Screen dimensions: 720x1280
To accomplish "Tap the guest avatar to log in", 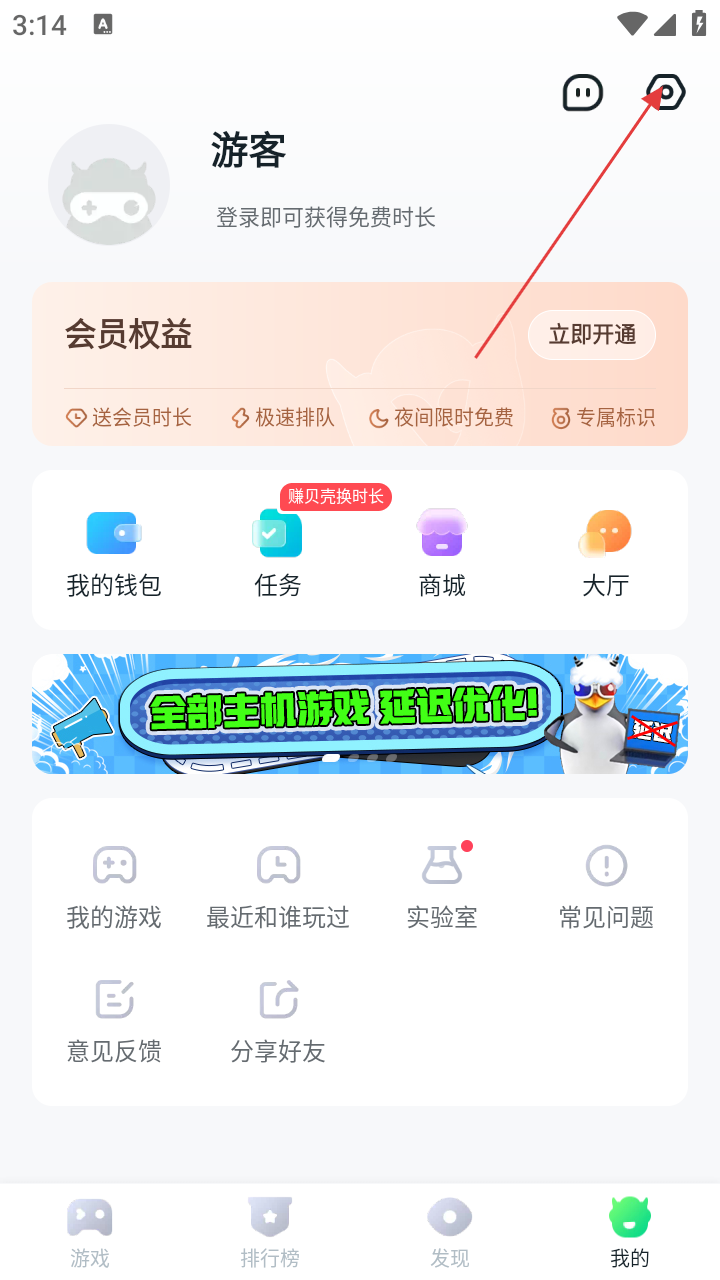I will (x=109, y=185).
